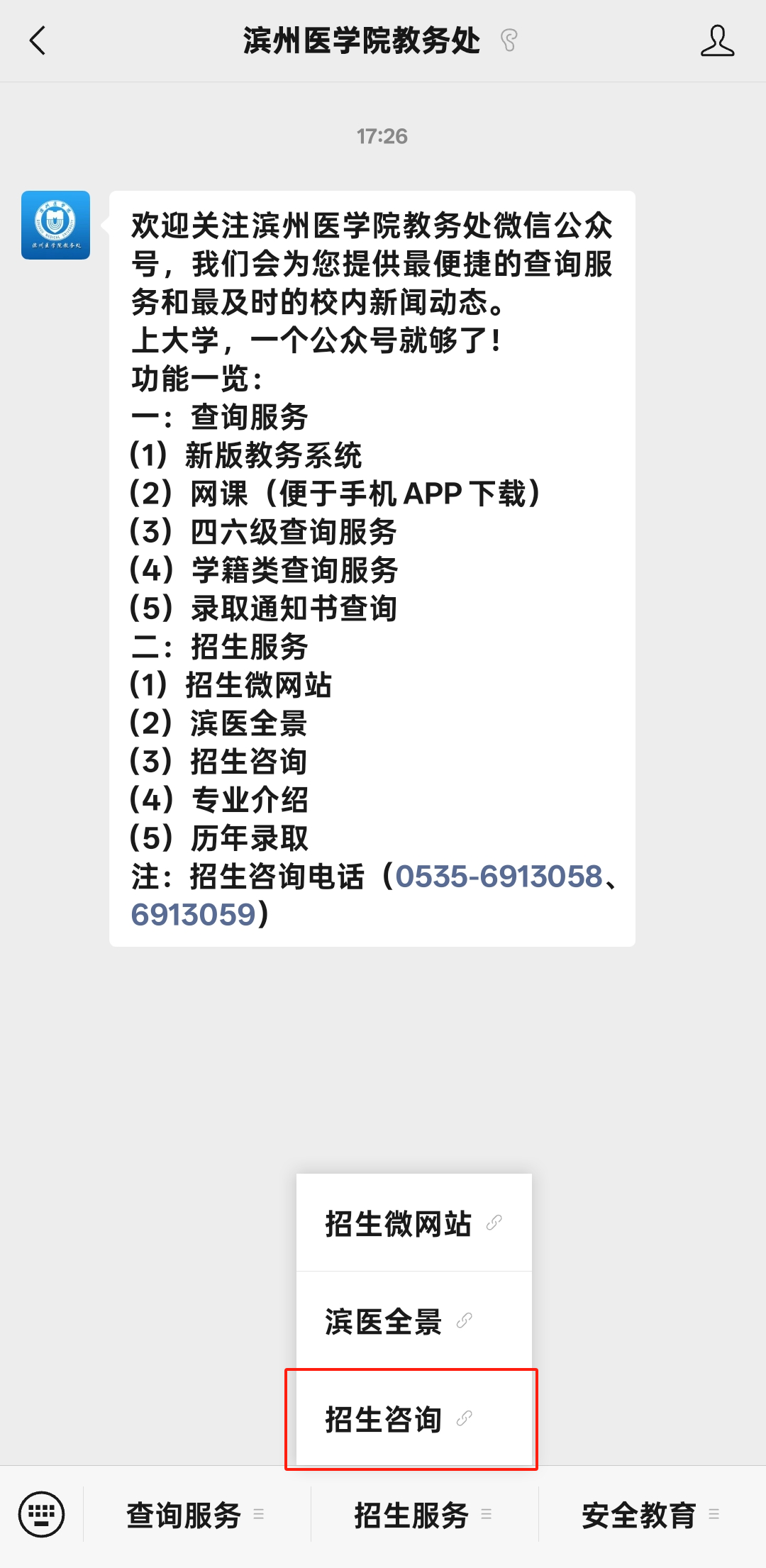Switch to keyboard input mode
766x1568 pixels.
click(42, 1514)
